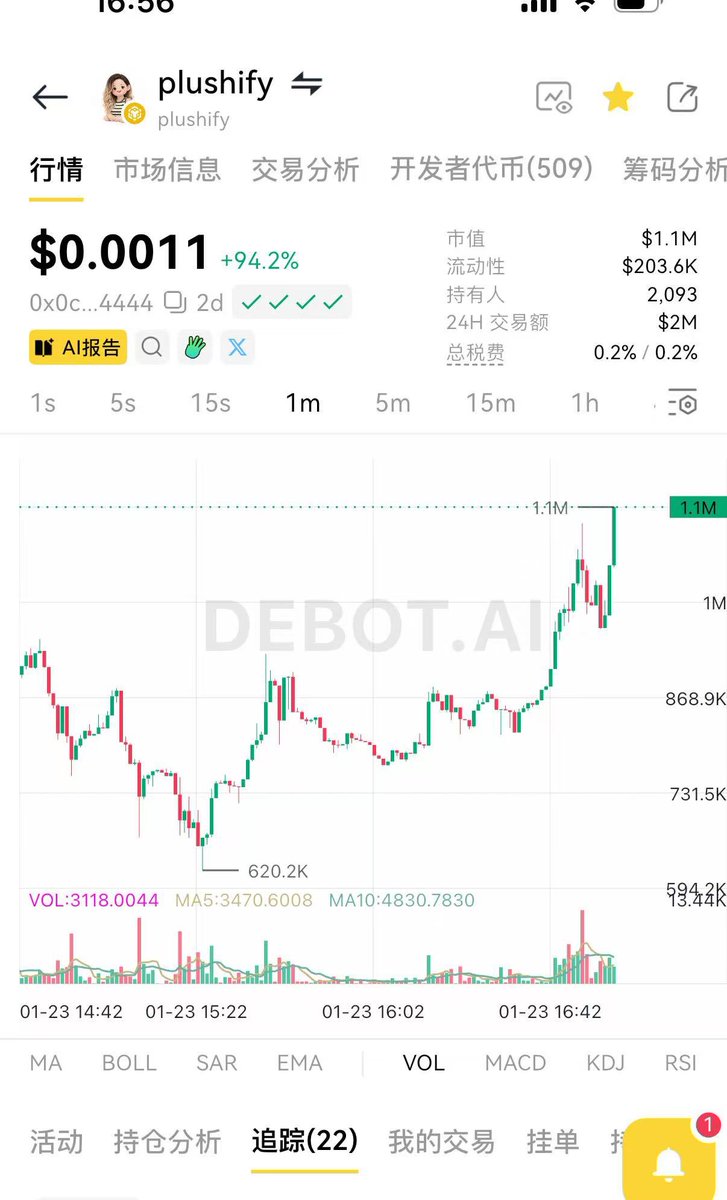Viewport: 727px width, 1200px height.
Task: View the 开发者代币(509) tab
Action: point(491,169)
